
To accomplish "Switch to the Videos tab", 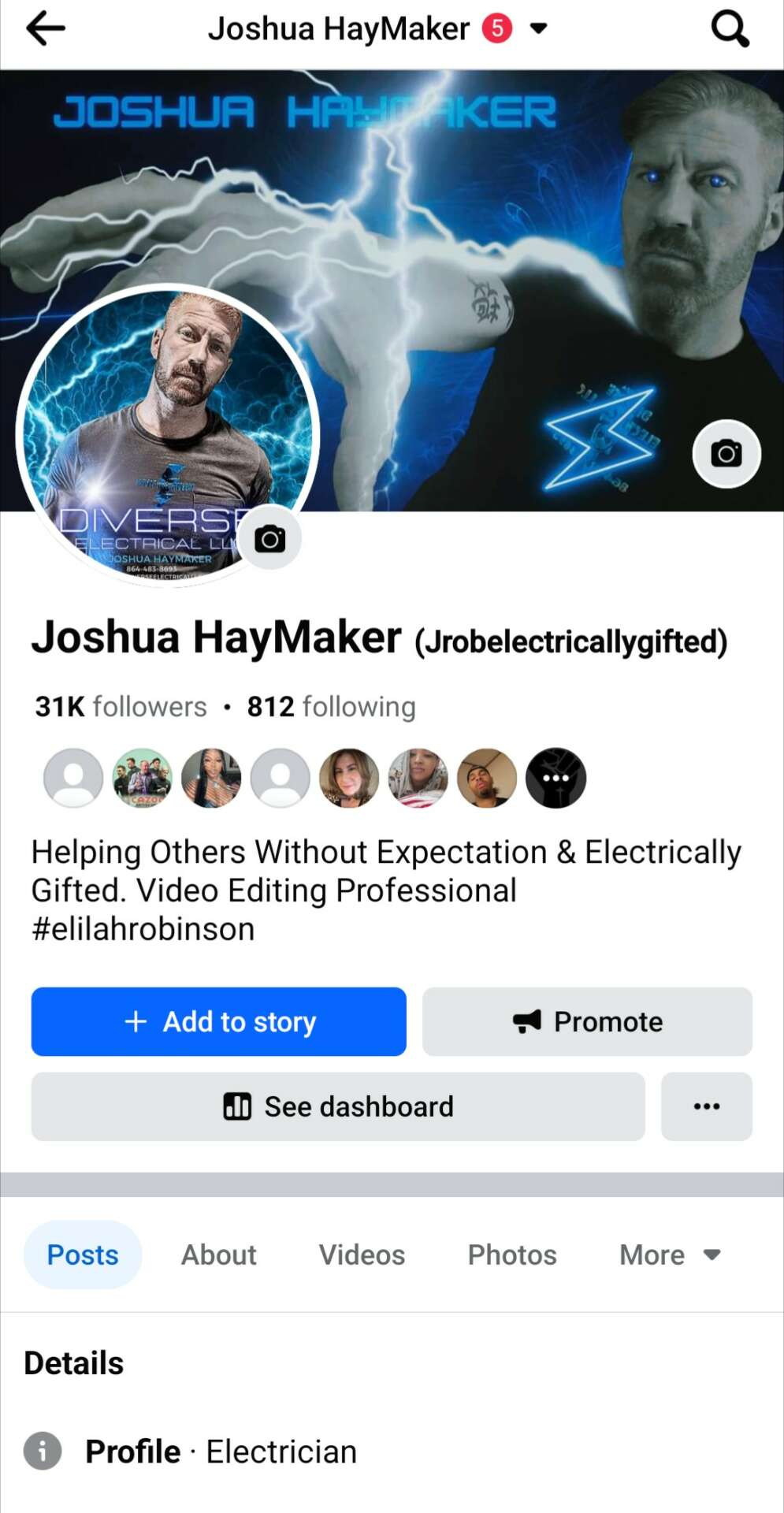I will pyautogui.click(x=362, y=1255).
